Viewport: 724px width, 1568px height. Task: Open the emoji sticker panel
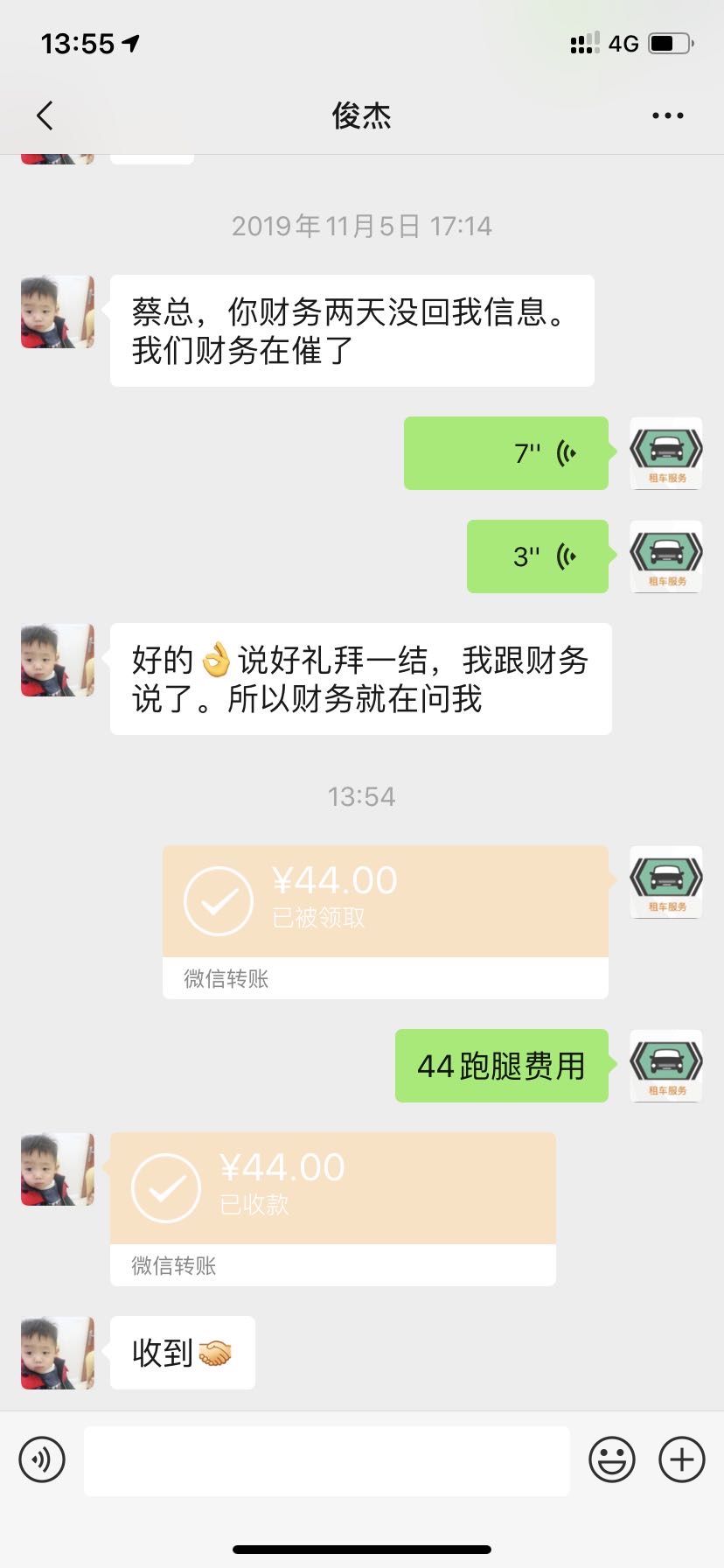(611, 1459)
